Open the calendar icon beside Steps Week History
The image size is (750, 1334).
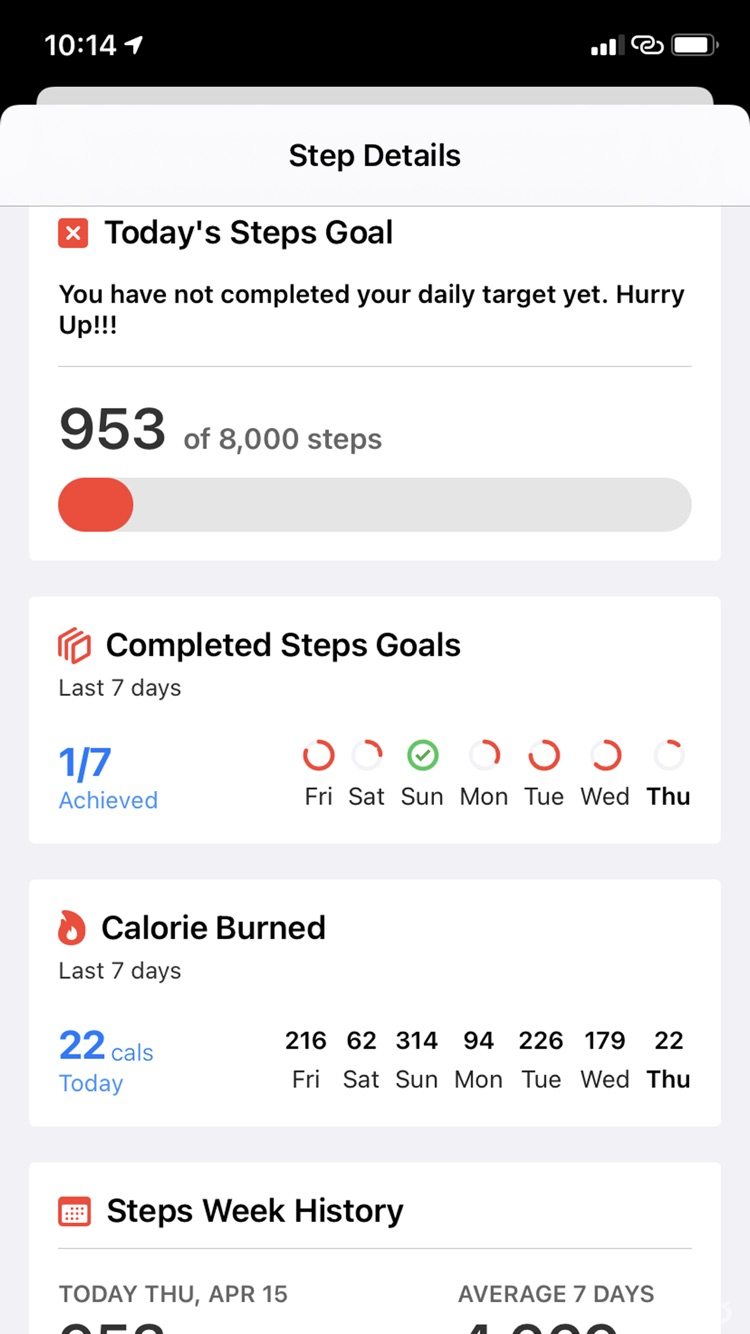(x=73, y=1210)
